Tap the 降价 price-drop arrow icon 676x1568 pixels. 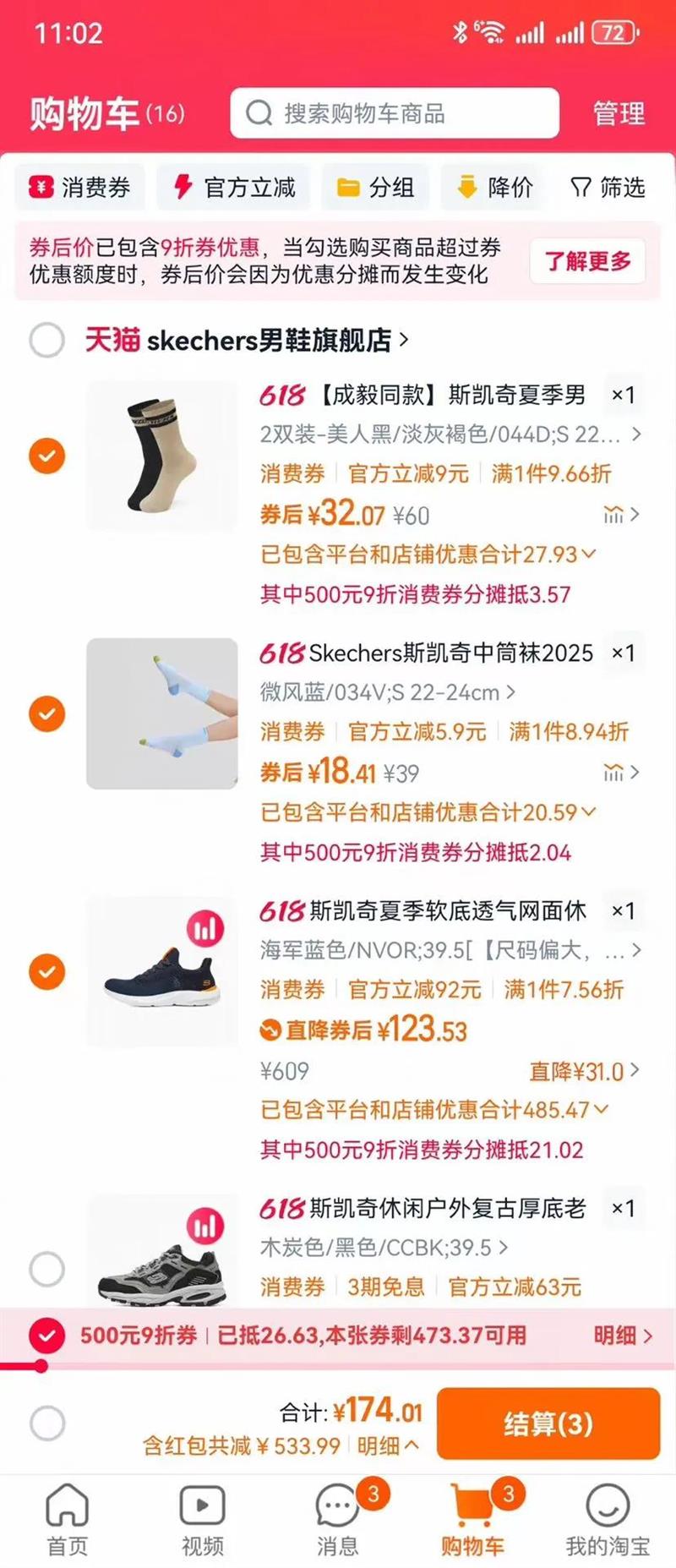click(466, 187)
